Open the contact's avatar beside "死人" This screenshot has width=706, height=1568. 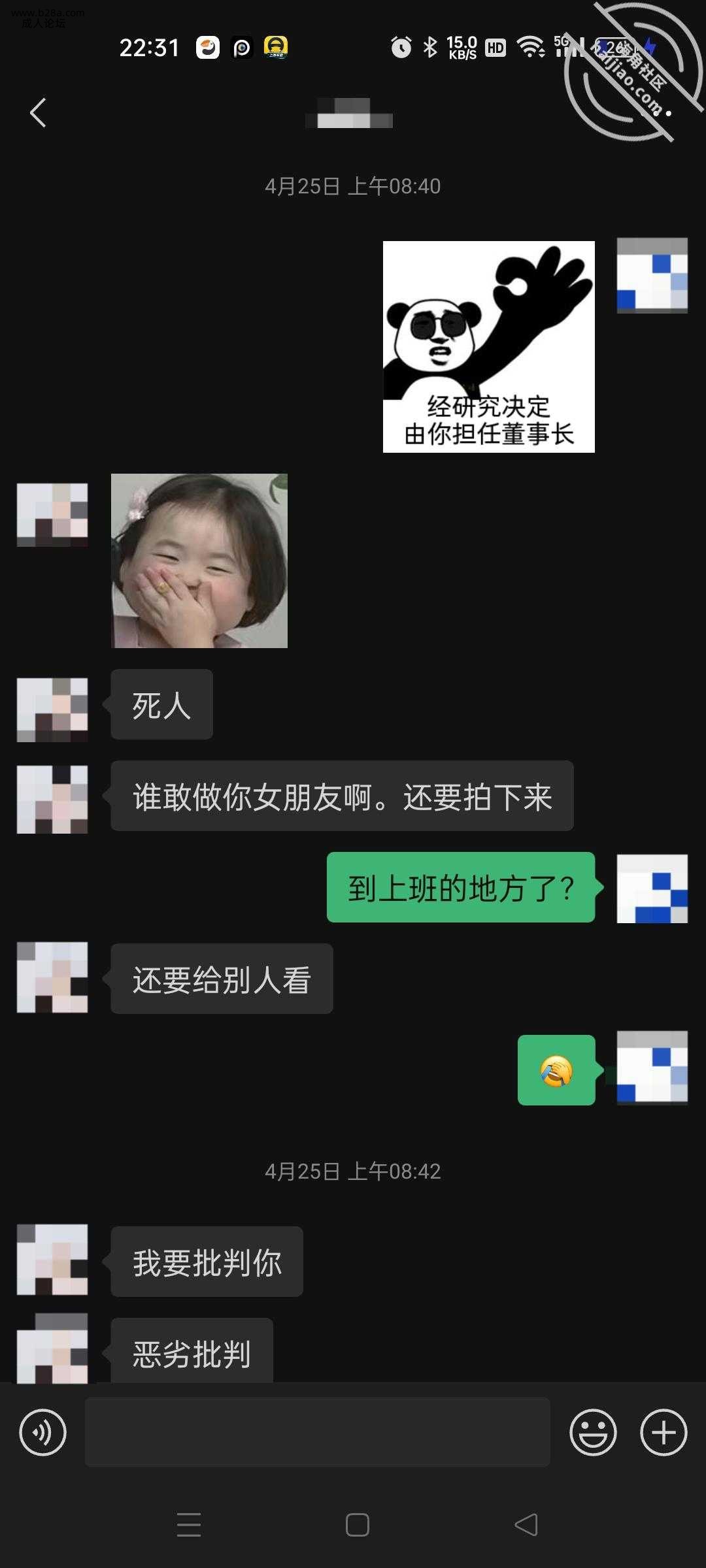point(52,710)
